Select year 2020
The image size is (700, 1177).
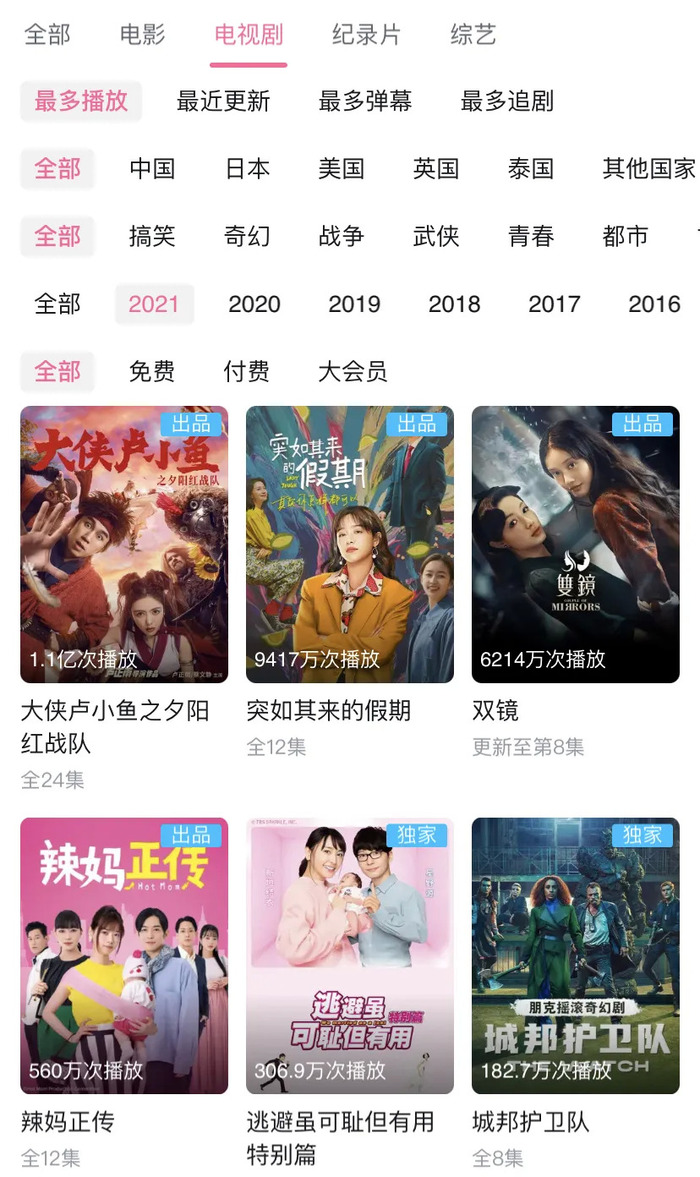coord(254,303)
